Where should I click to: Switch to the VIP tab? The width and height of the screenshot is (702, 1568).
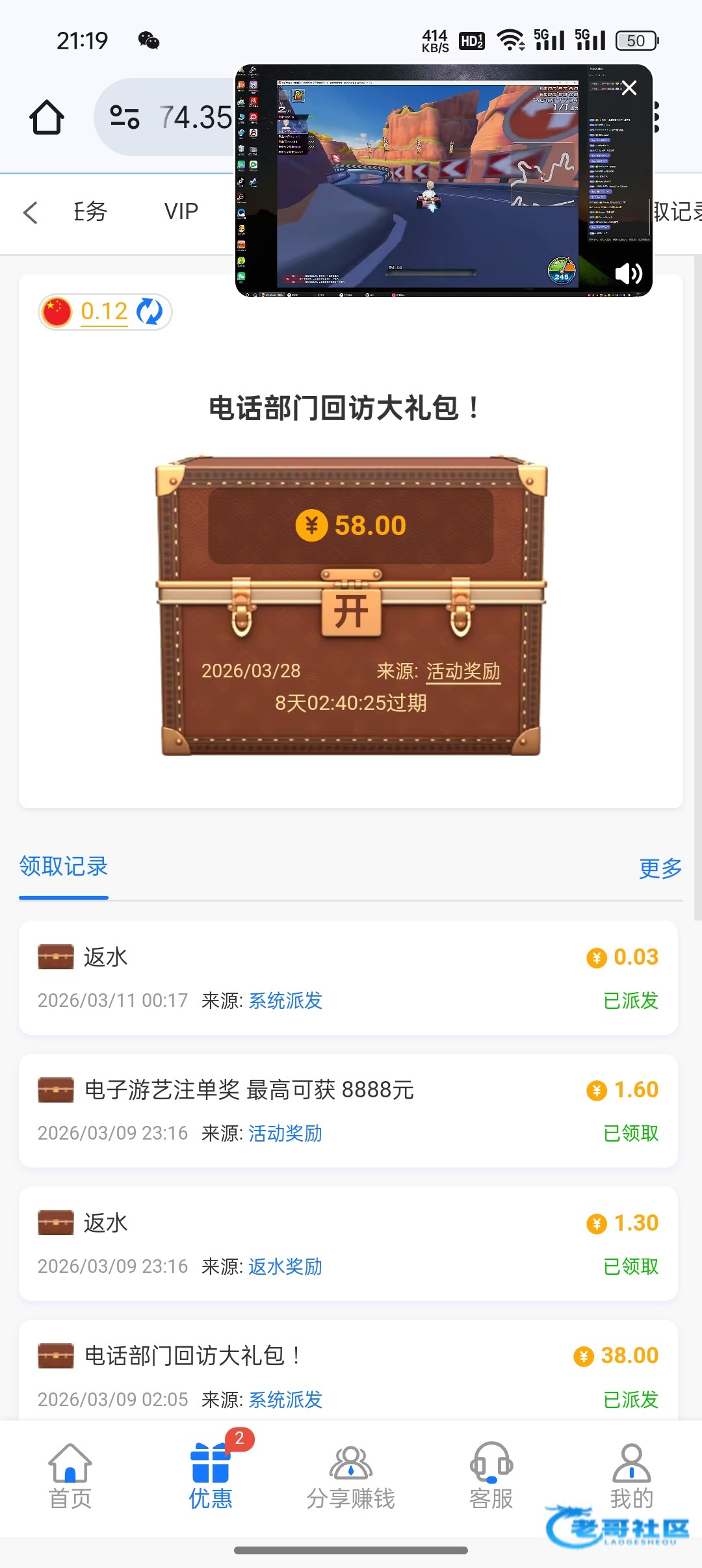point(181,211)
